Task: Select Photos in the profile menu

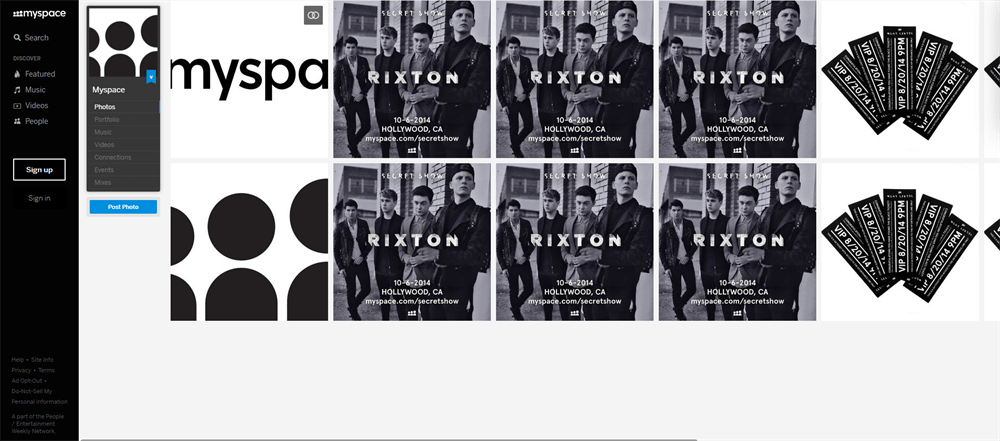Action: click(x=105, y=107)
